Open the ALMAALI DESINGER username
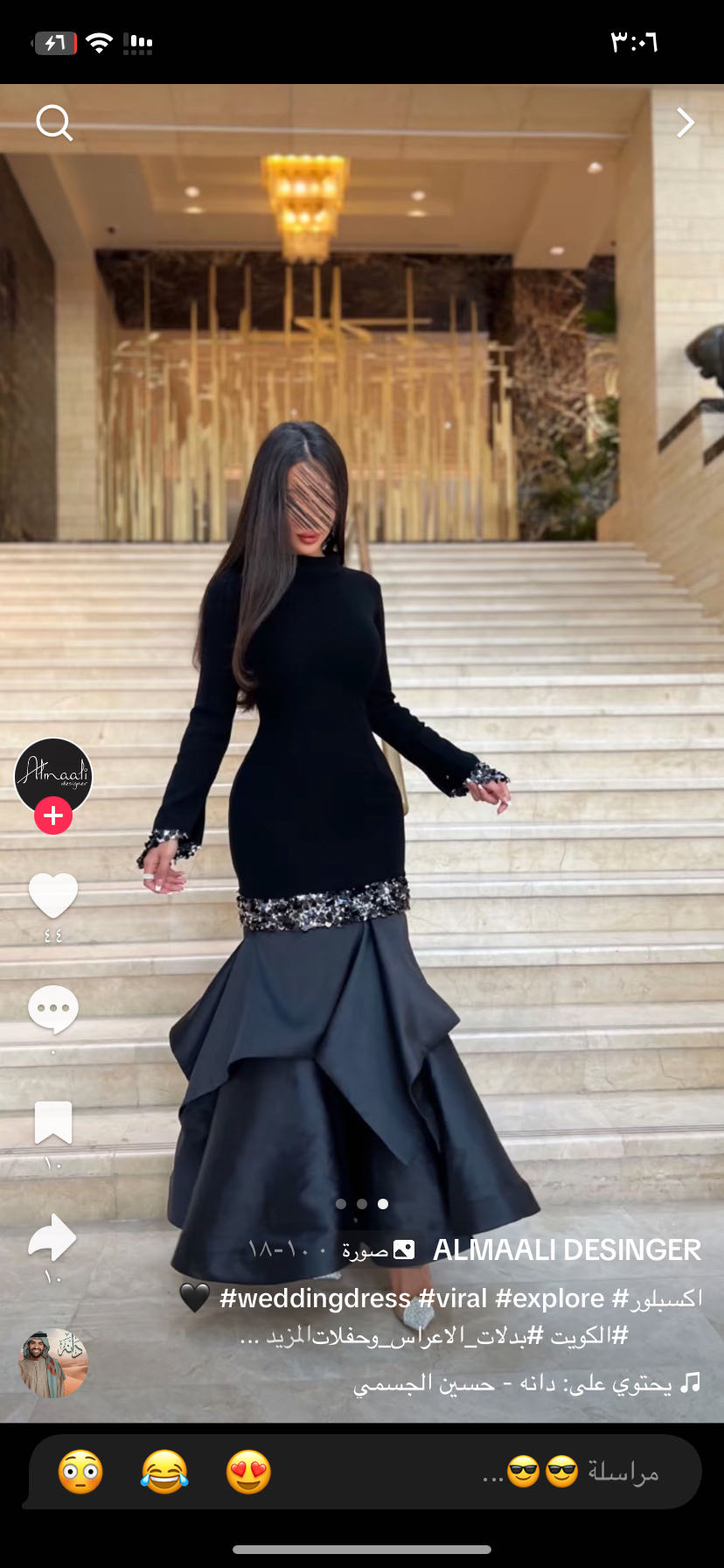724x1568 pixels. point(567,1250)
